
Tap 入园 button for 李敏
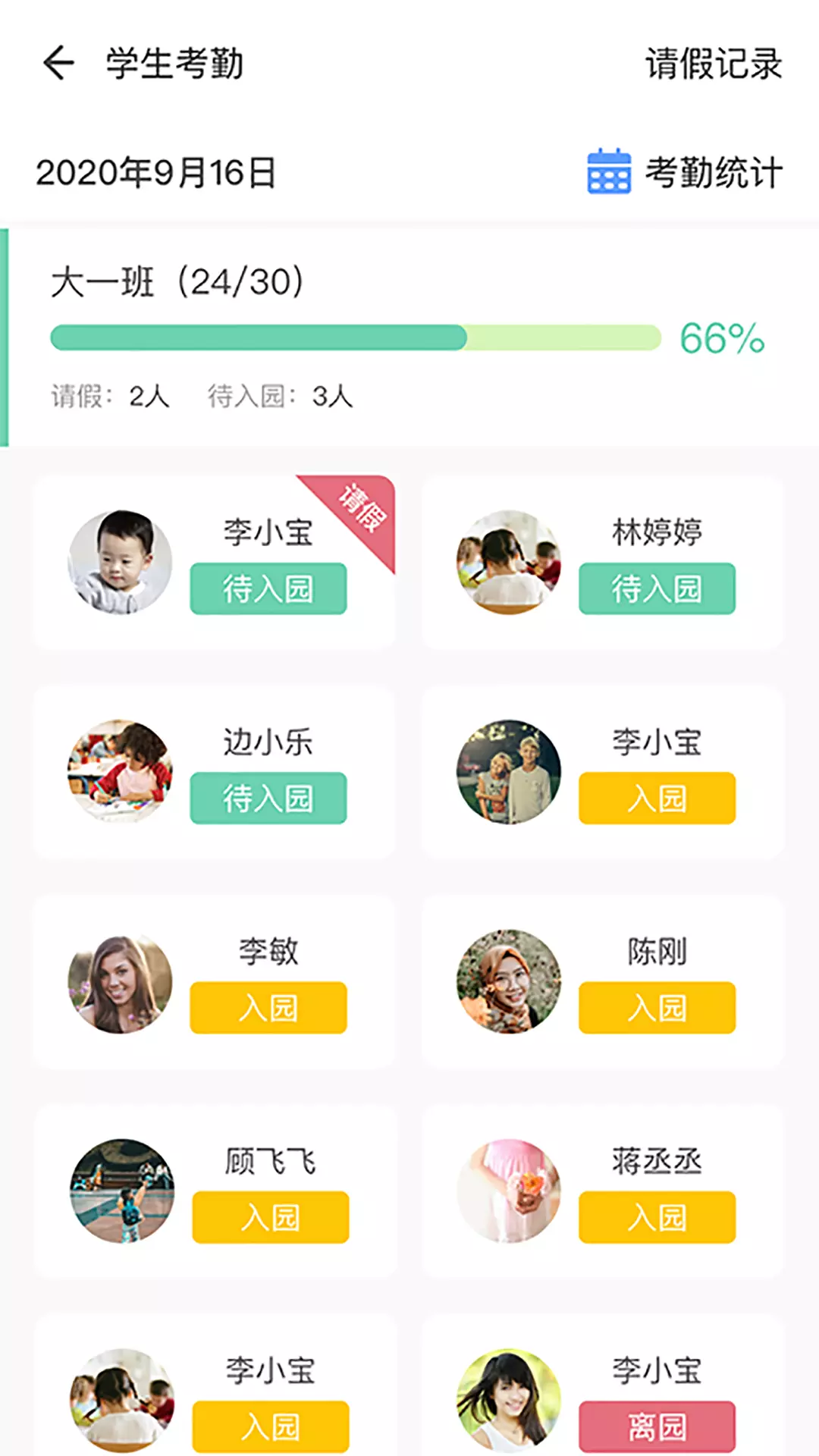click(268, 1008)
